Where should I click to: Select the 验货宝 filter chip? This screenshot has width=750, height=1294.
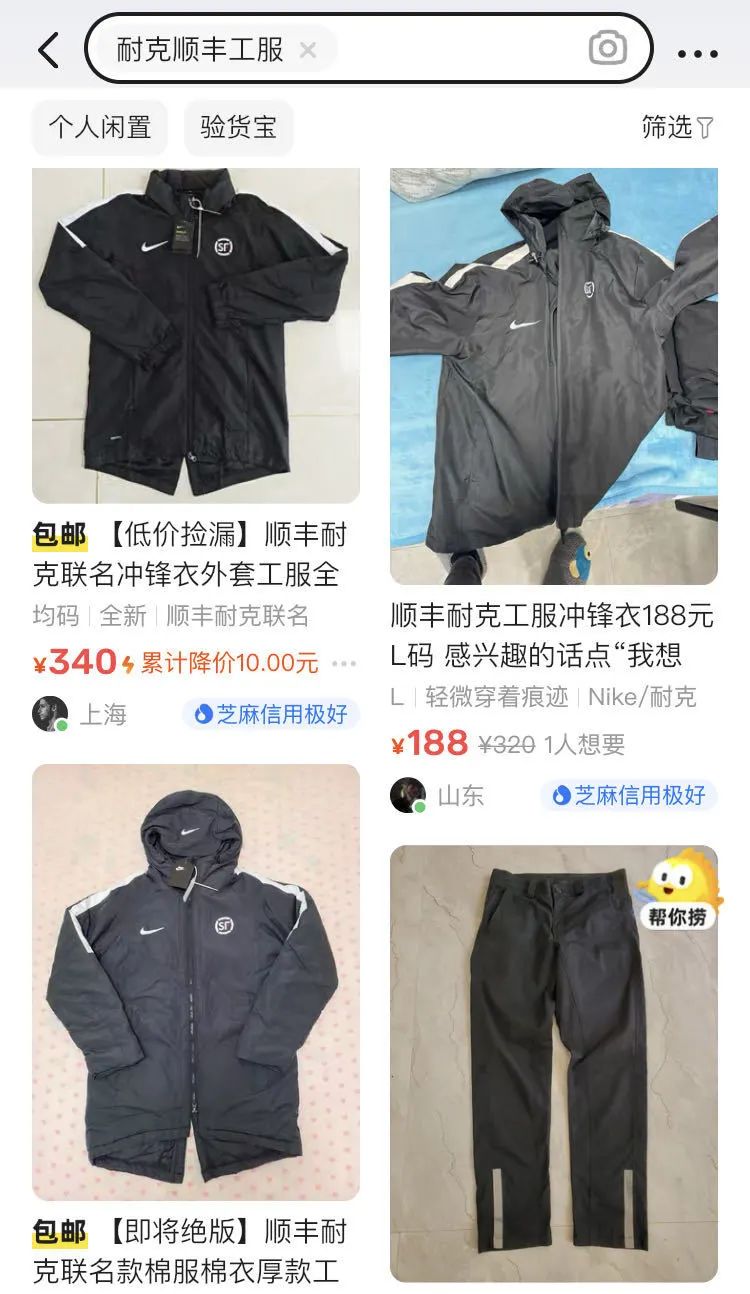coord(238,127)
